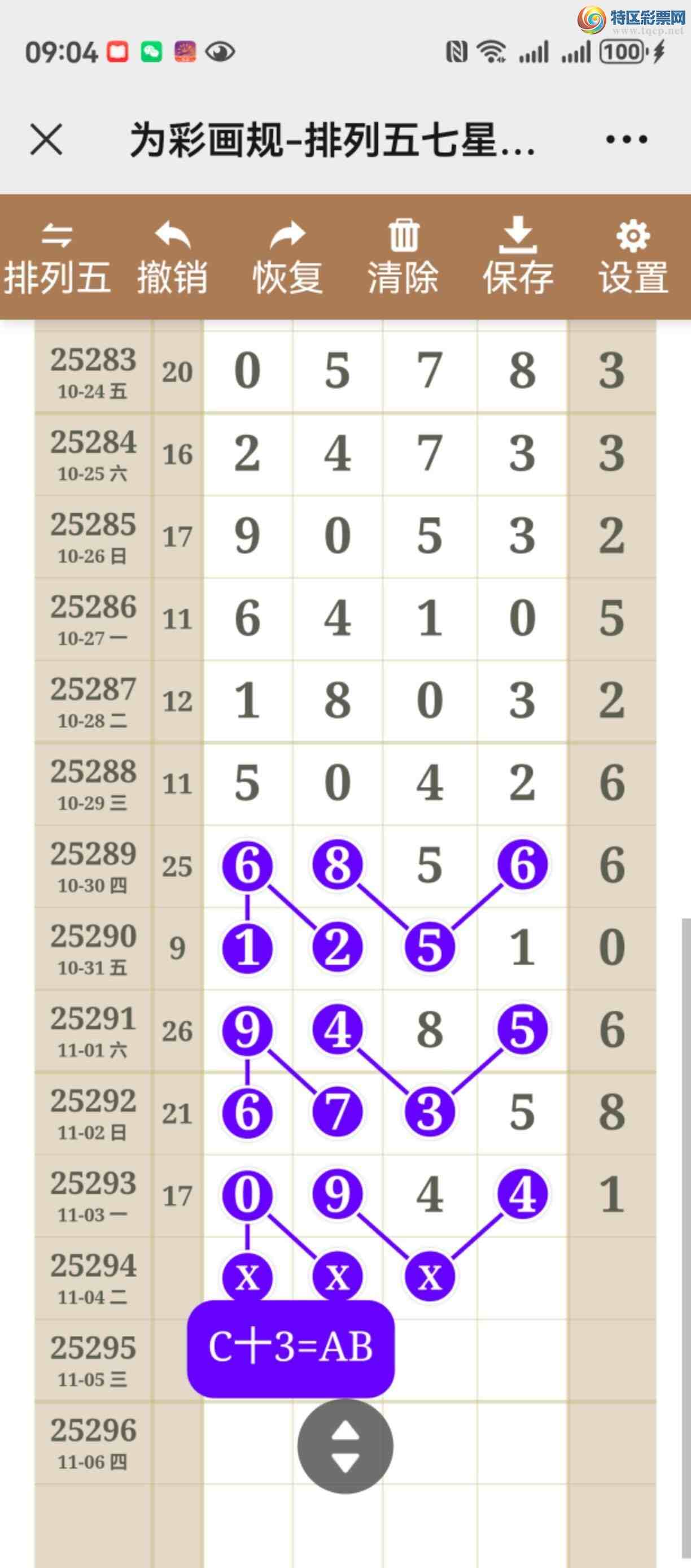The width and height of the screenshot is (691, 1568).
Task: Tap the C+3=AB annotation label
Action: 291,1347
